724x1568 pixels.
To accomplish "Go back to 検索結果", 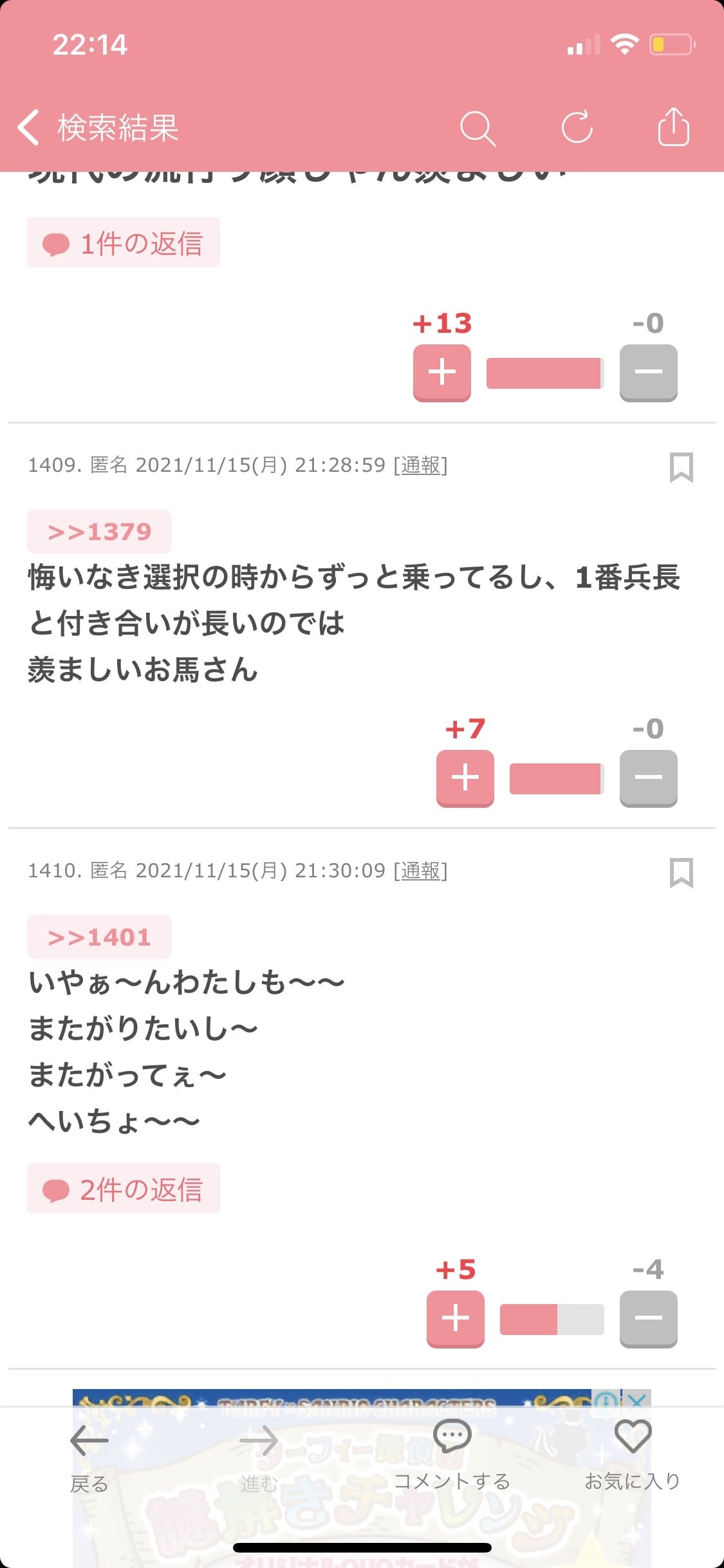I will coord(97,127).
